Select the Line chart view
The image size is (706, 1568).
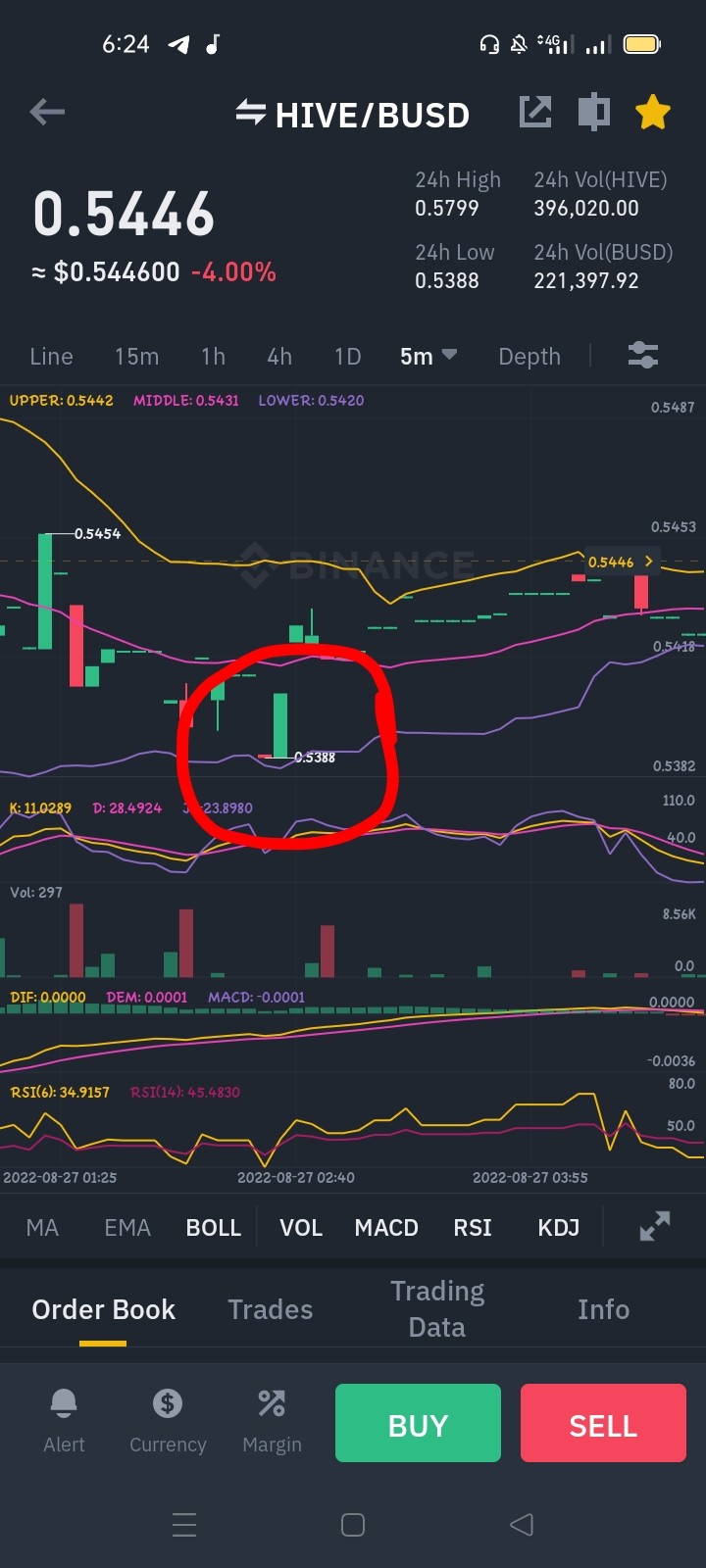coord(52,357)
